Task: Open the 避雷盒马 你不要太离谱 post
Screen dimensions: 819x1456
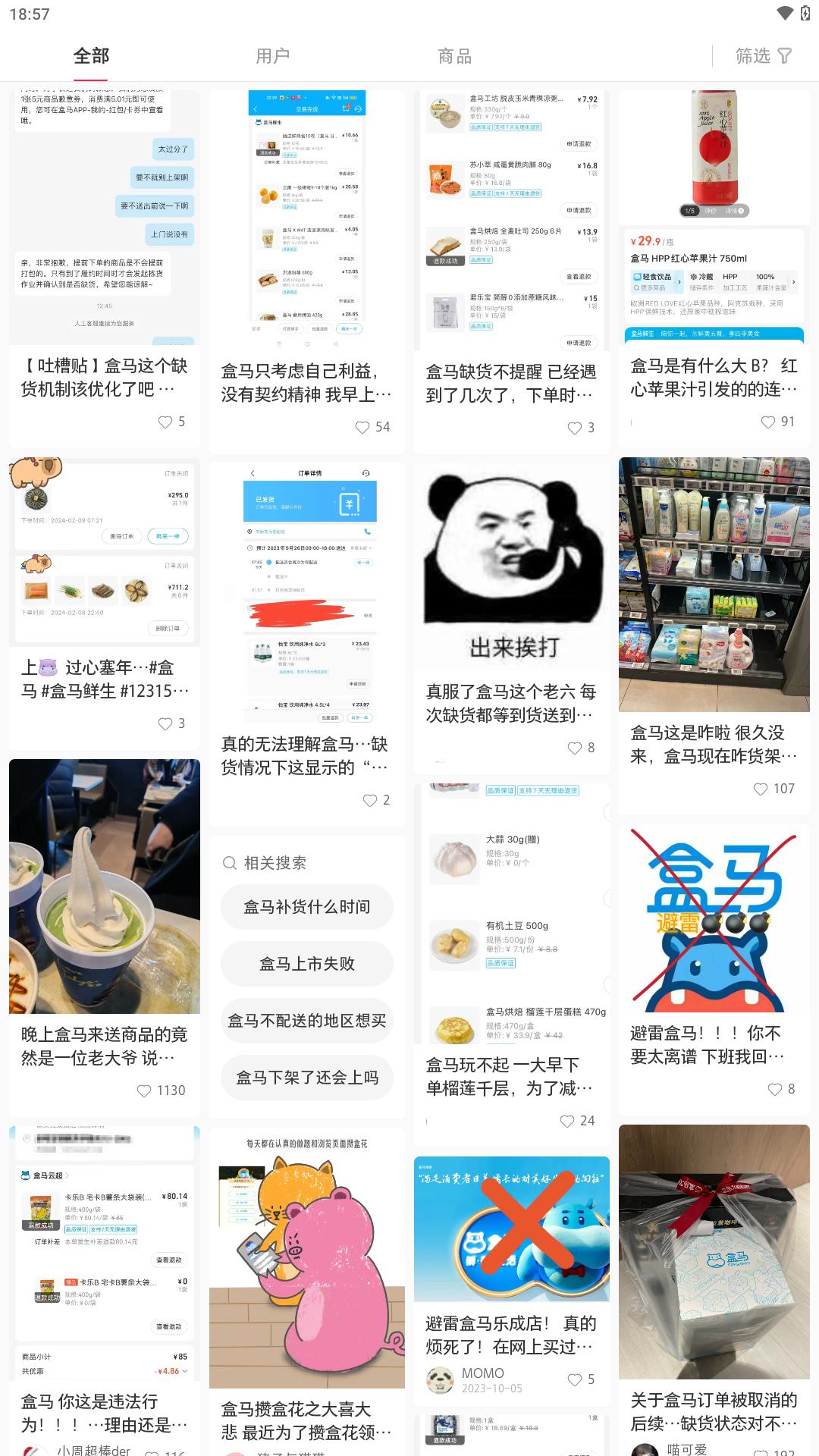Action: tap(714, 1044)
